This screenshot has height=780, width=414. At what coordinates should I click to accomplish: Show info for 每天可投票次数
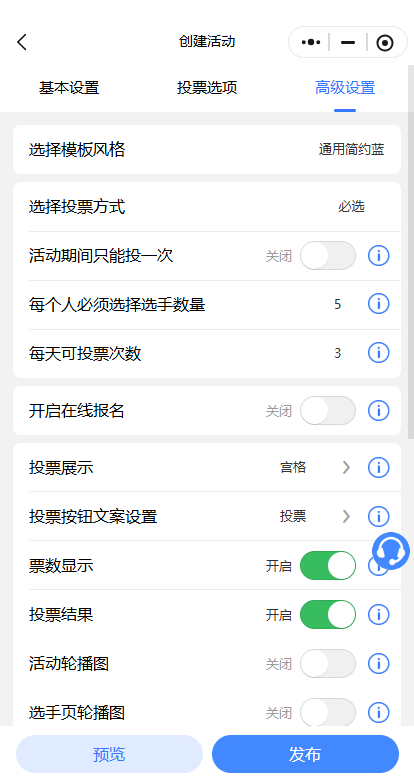(x=379, y=353)
